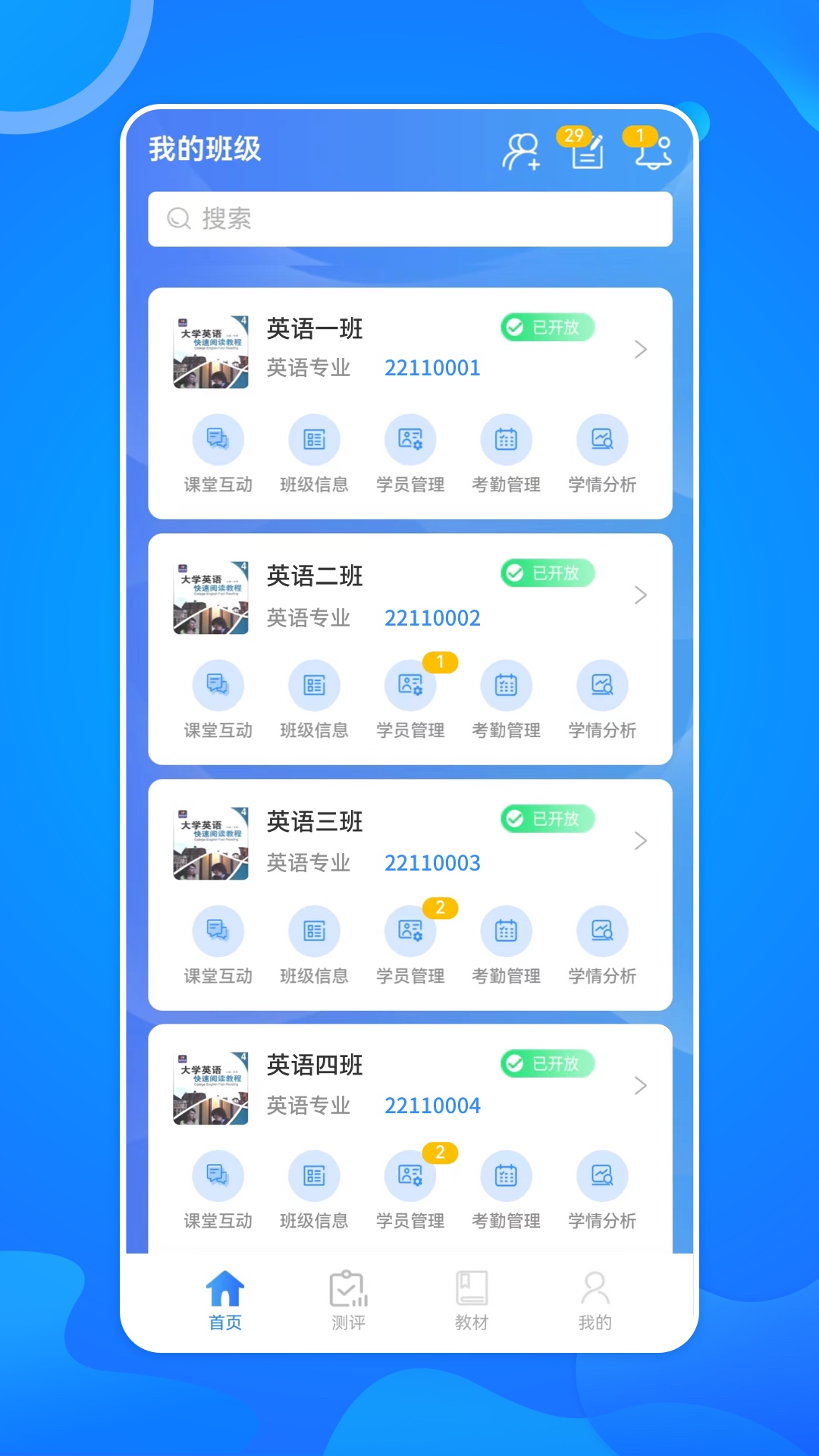Open 学员管理 with badge in 英语二班
The width and height of the screenshot is (819, 1456).
[x=410, y=685]
